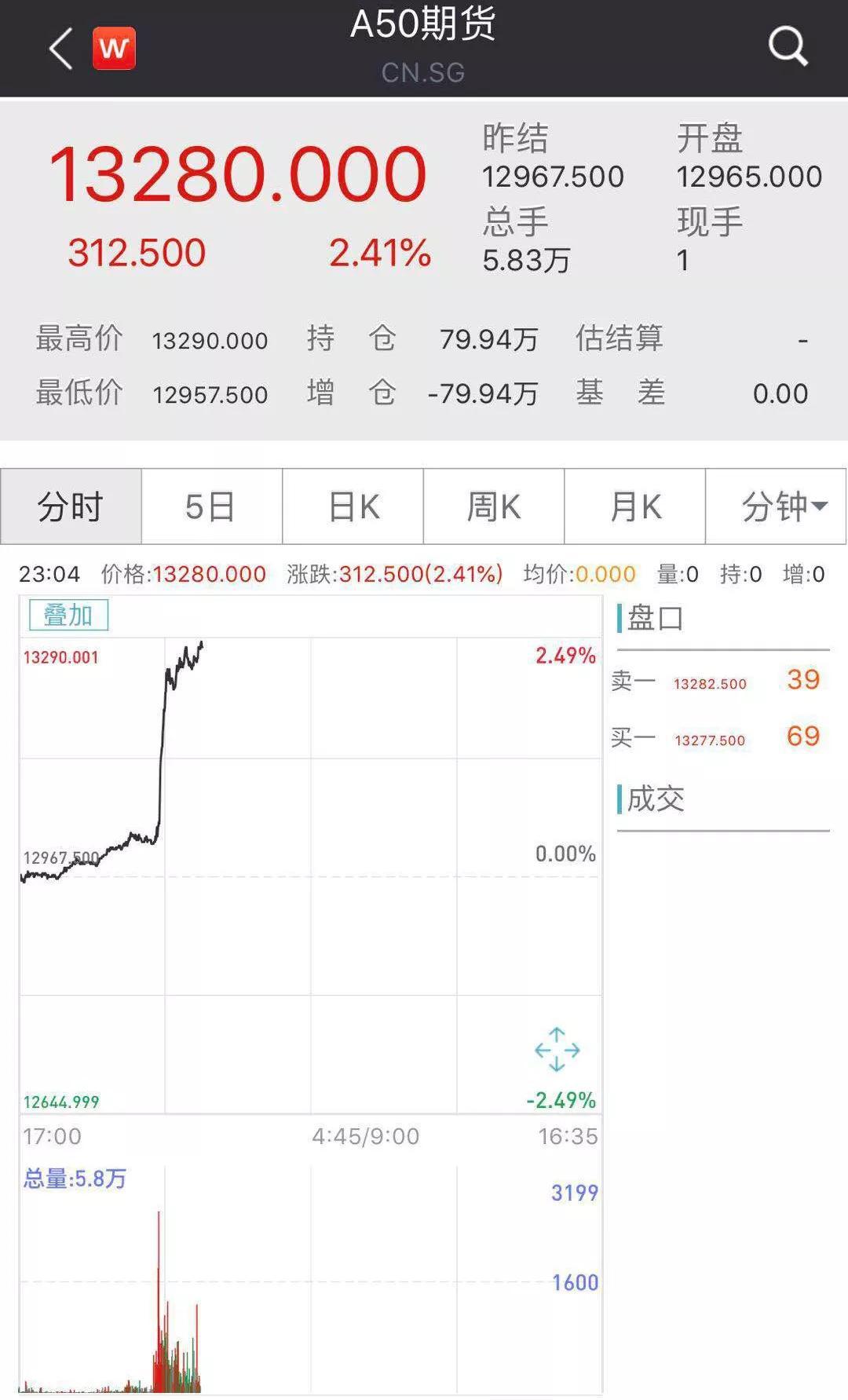Switch to the 5日 chart tab
This screenshot has width=848, height=1400.
(x=211, y=506)
